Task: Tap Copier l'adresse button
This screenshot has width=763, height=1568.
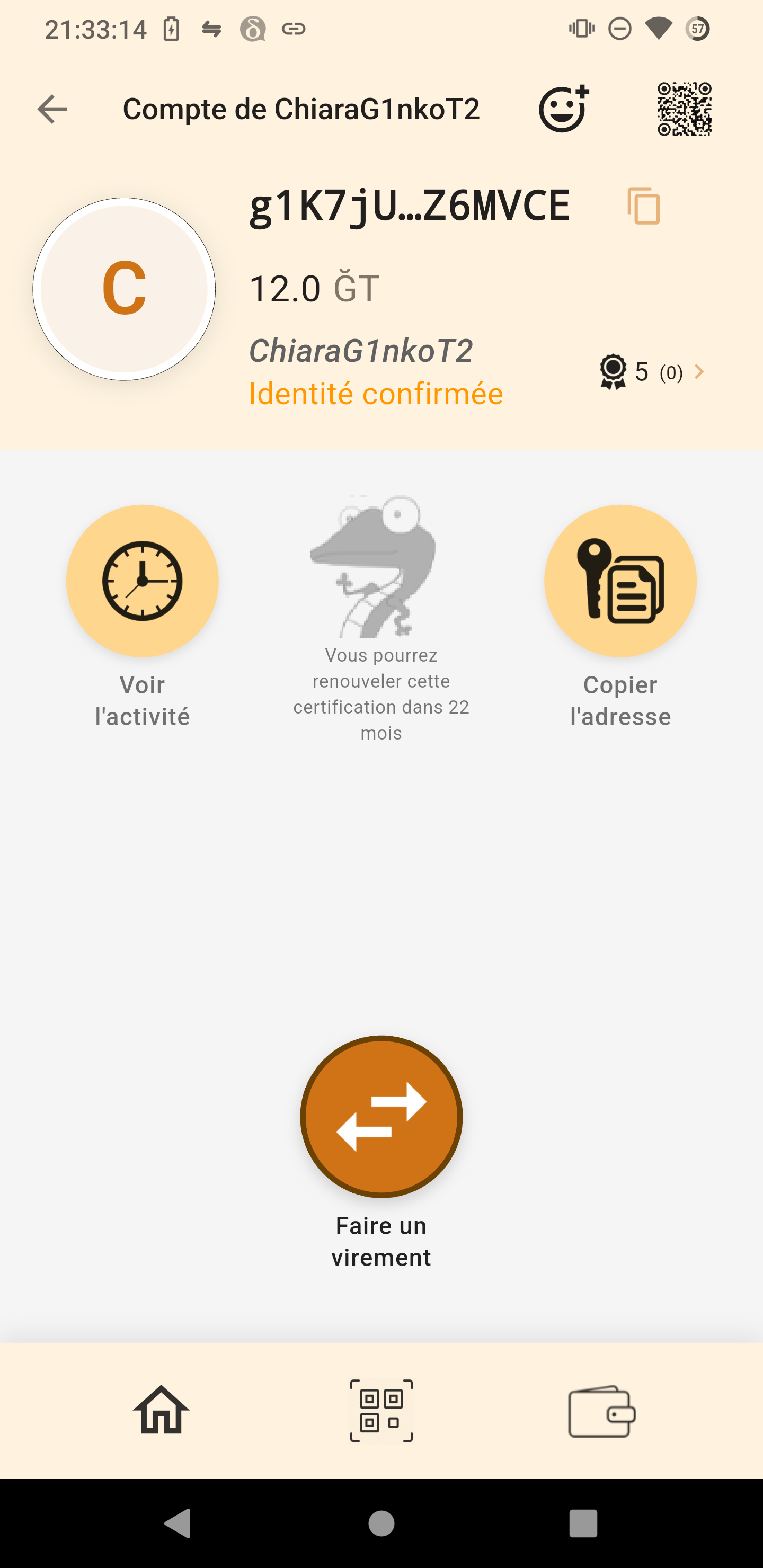Action: point(620,581)
